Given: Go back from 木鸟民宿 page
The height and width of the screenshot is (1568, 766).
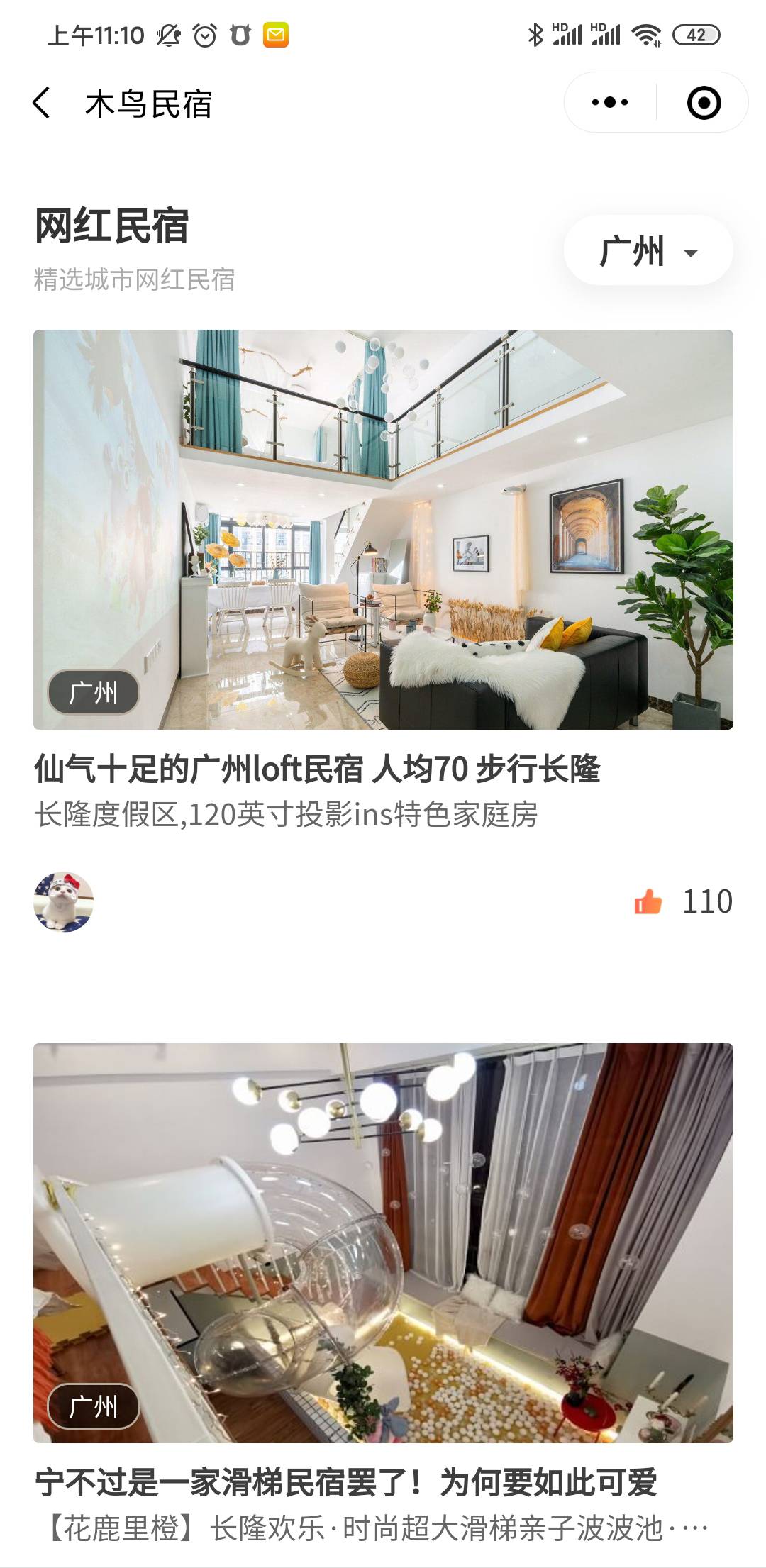Looking at the screenshot, I should [43, 104].
